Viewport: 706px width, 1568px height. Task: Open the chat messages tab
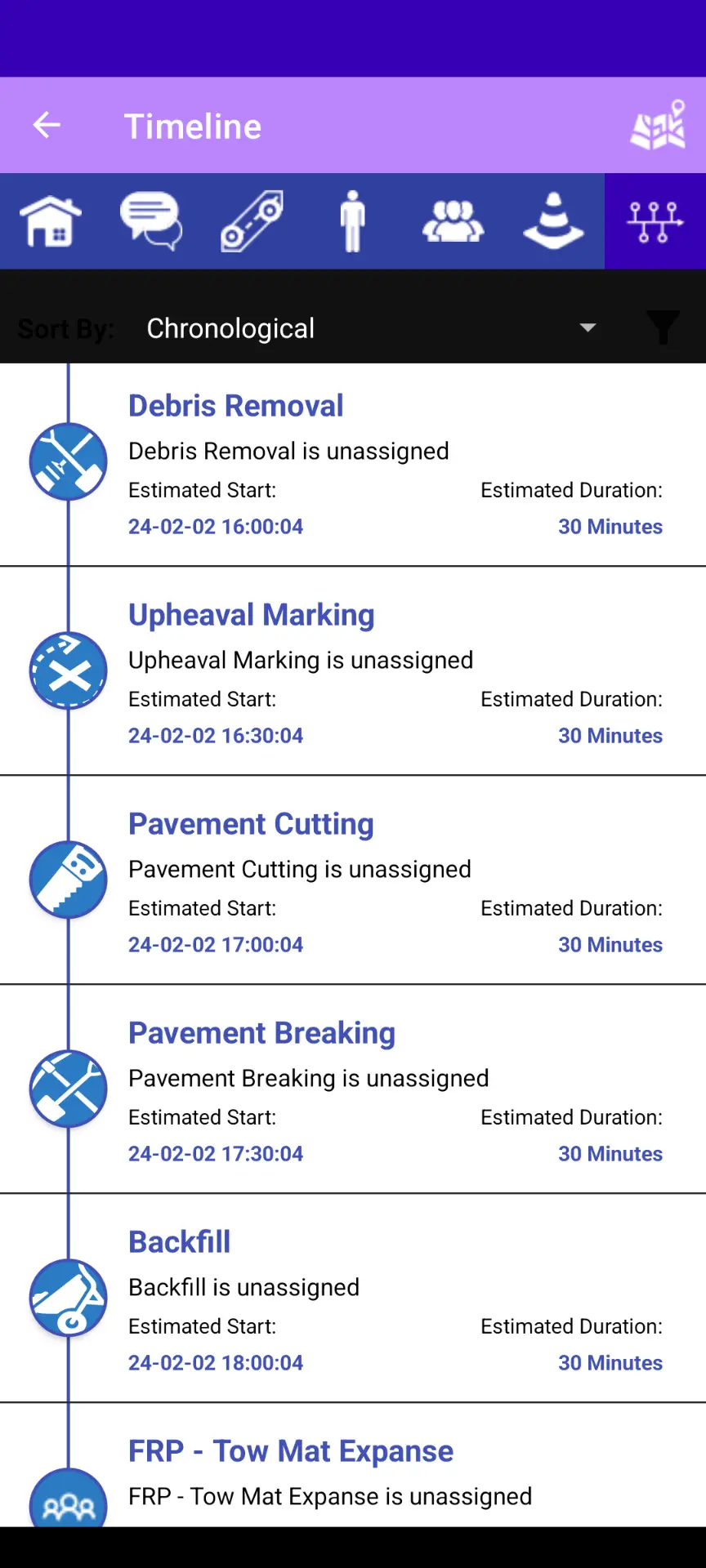click(151, 221)
